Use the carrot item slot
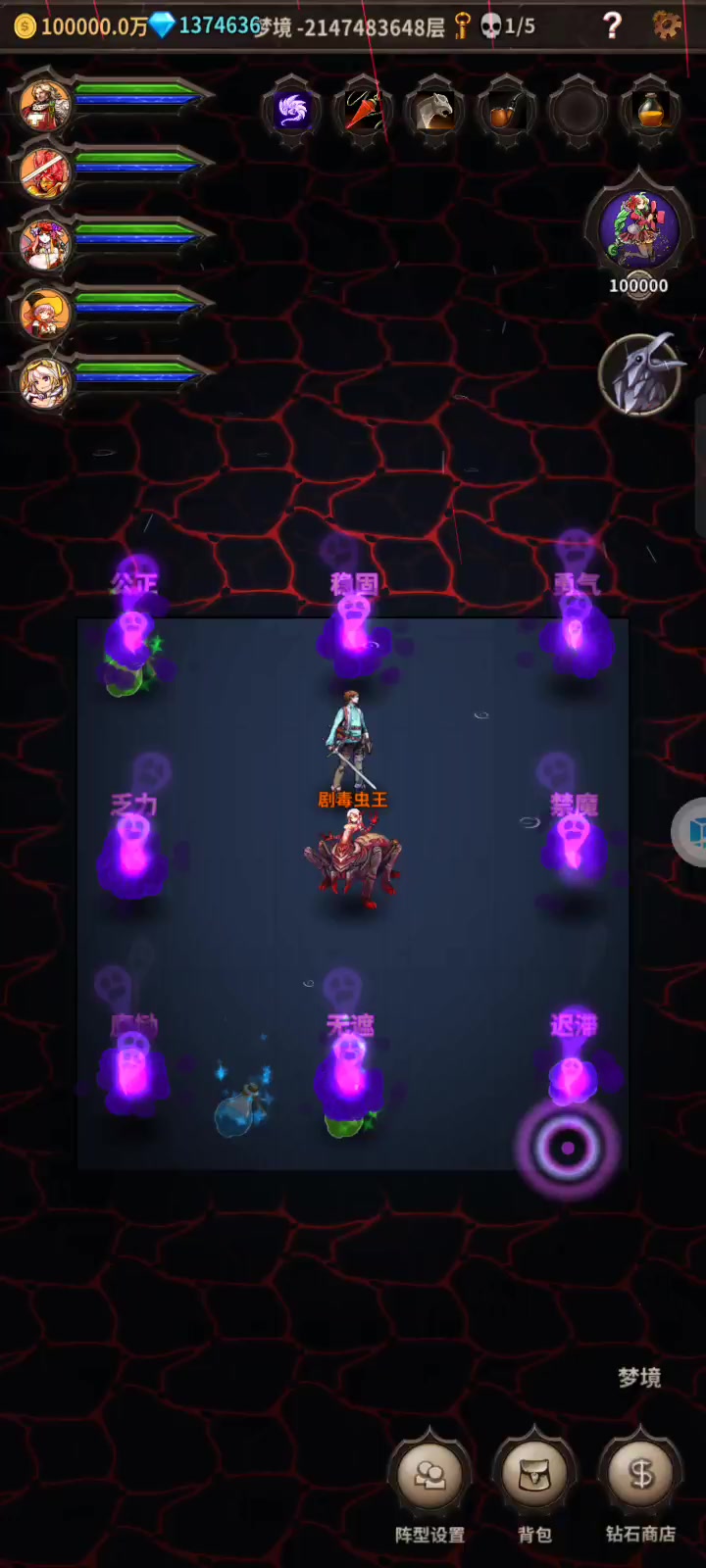This screenshot has width=706, height=1568. (364, 111)
